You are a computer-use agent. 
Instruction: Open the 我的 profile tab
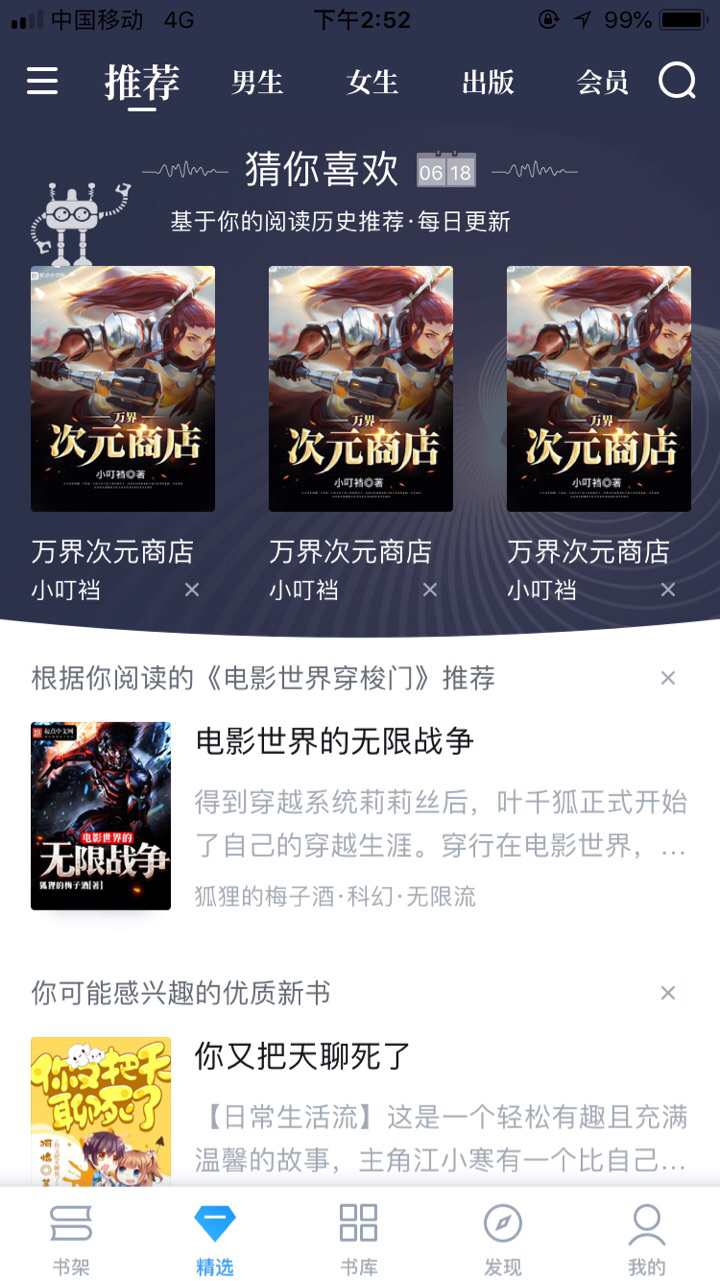click(646, 1238)
